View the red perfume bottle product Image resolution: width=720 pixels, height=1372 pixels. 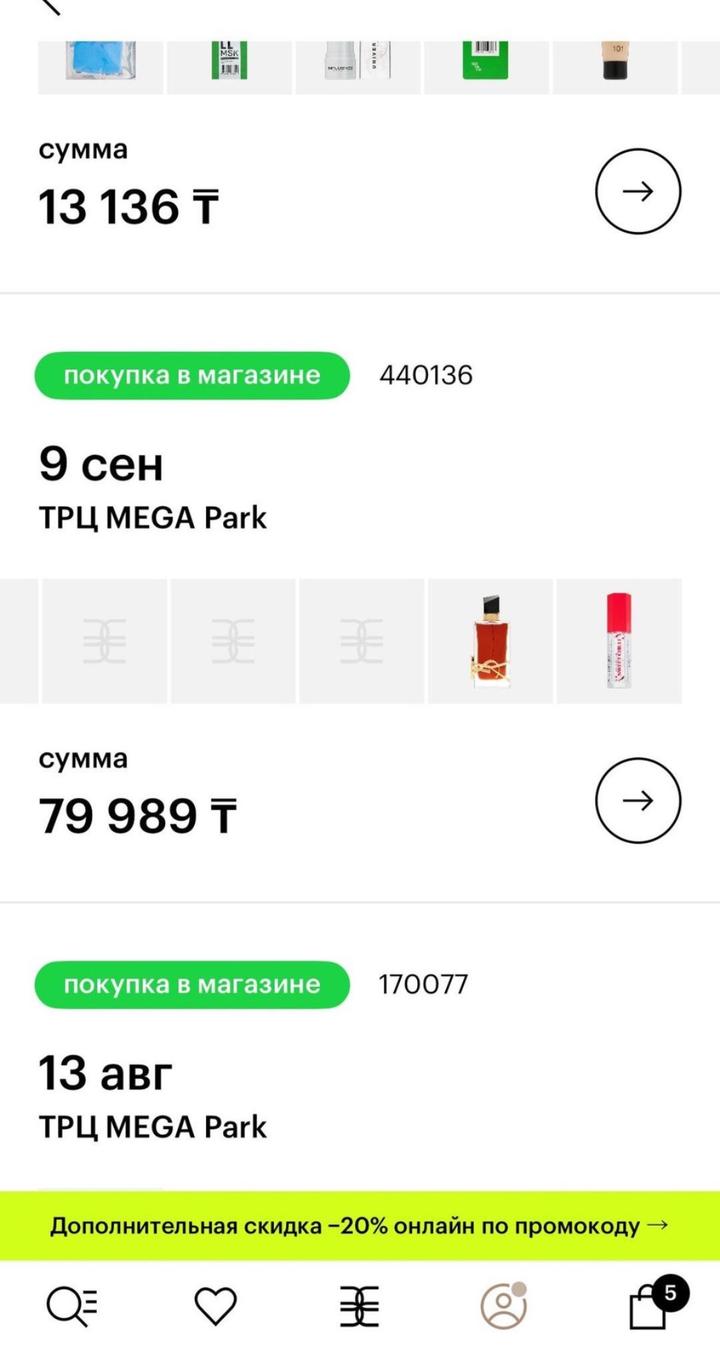(x=490, y=641)
